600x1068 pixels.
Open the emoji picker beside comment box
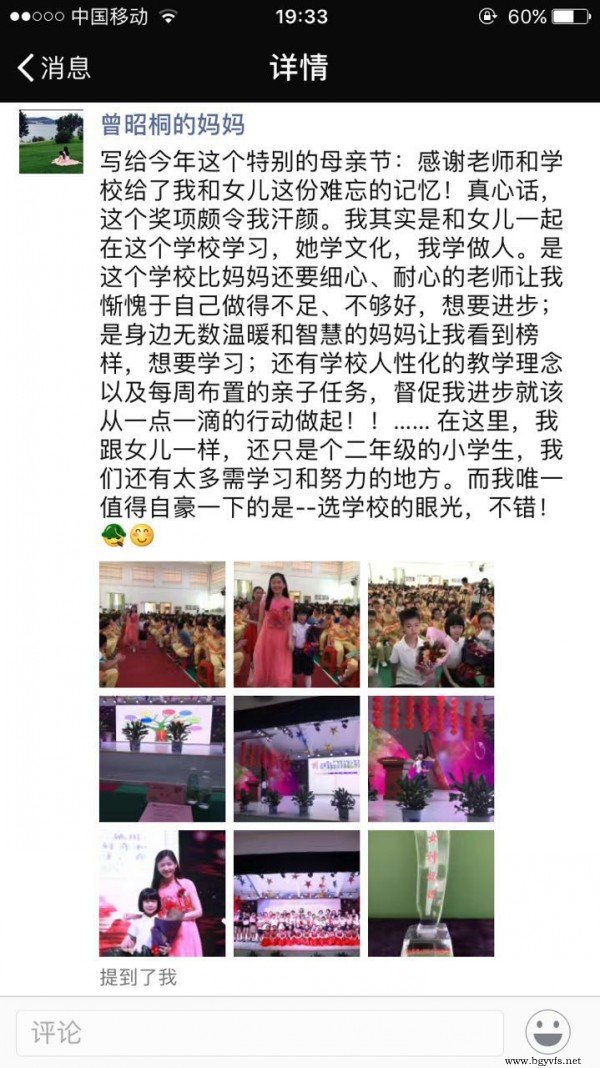pos(548,1032)
